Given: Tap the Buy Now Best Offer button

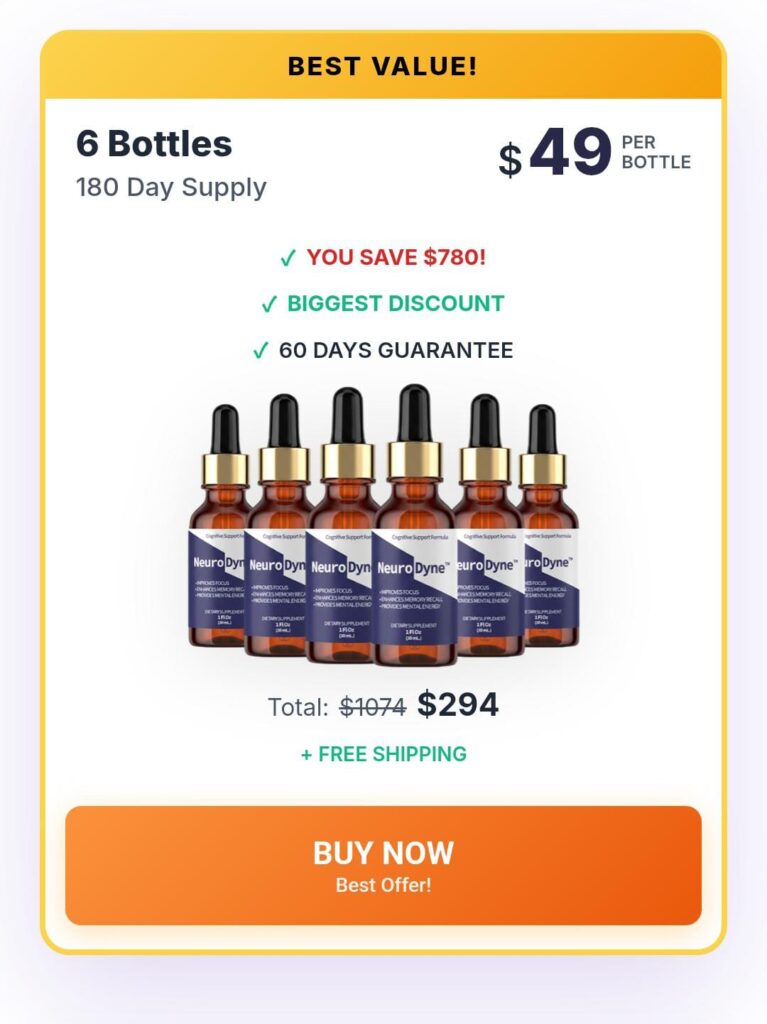Looking at the screenshot, I should pos(383,865).
